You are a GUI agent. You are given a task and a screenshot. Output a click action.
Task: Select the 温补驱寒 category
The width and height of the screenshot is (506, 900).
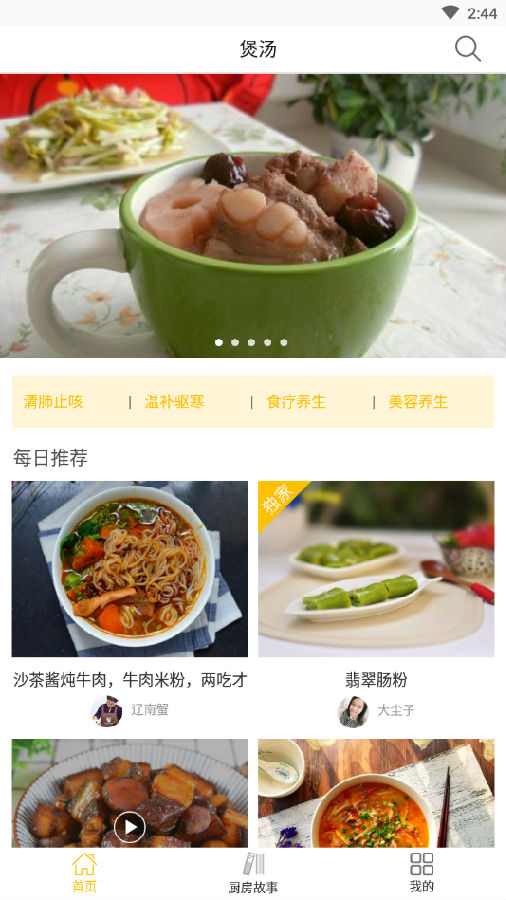(x=174, y=402)
